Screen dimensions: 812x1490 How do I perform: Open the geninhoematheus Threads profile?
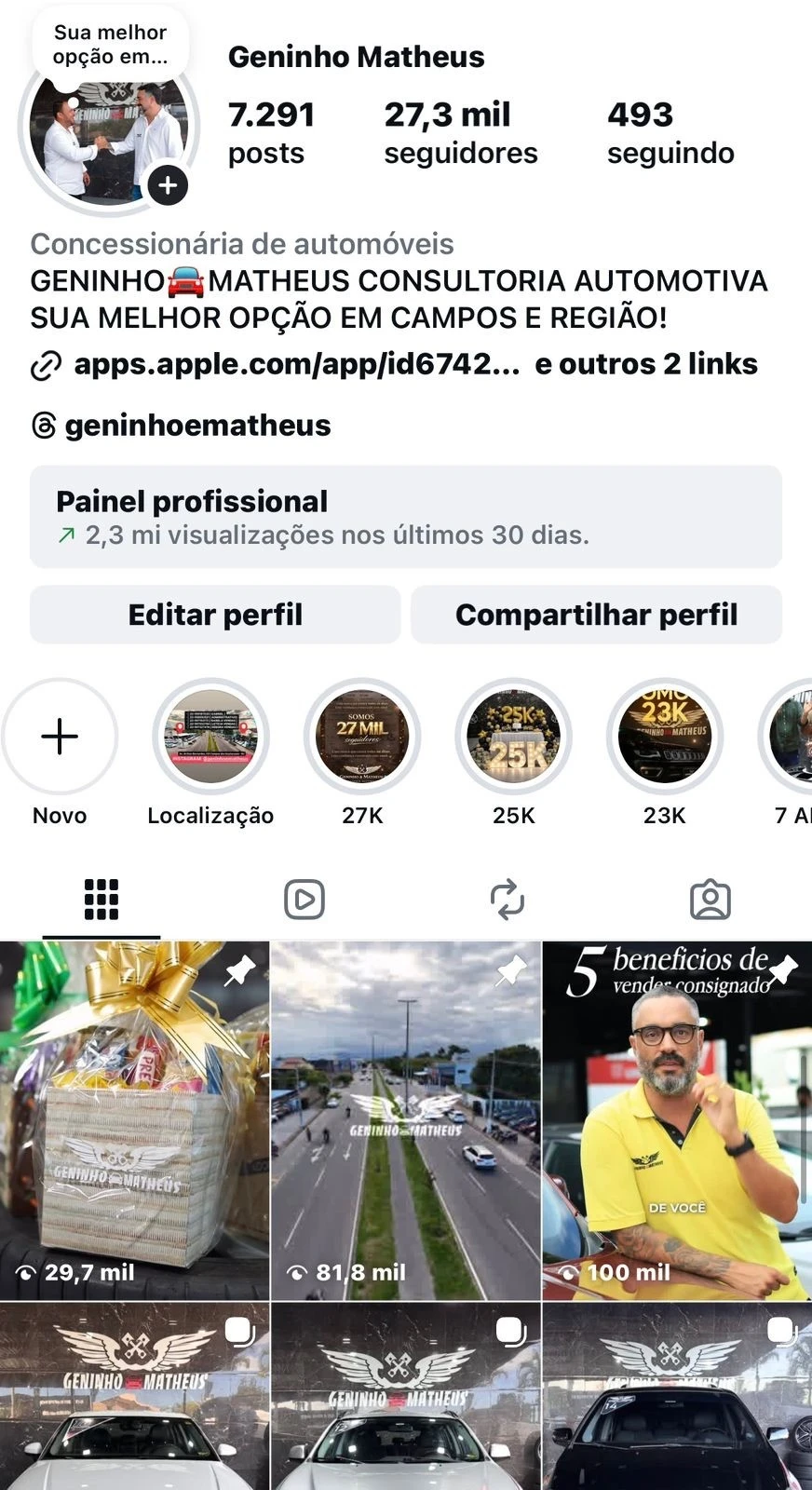197,426
